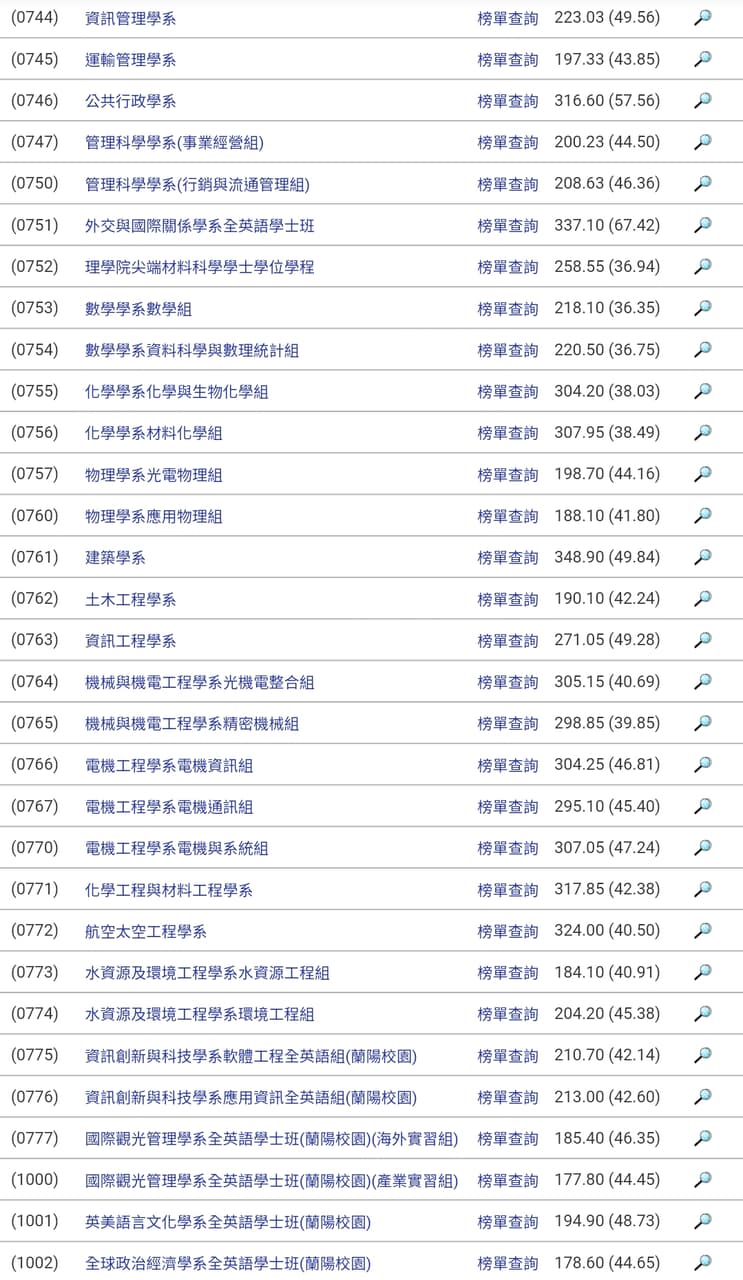The width and height of the screenshot is (743, 1280).
Task: Open 榜單查詢 for 物理學系光電物理組
Action: point(507,474)
